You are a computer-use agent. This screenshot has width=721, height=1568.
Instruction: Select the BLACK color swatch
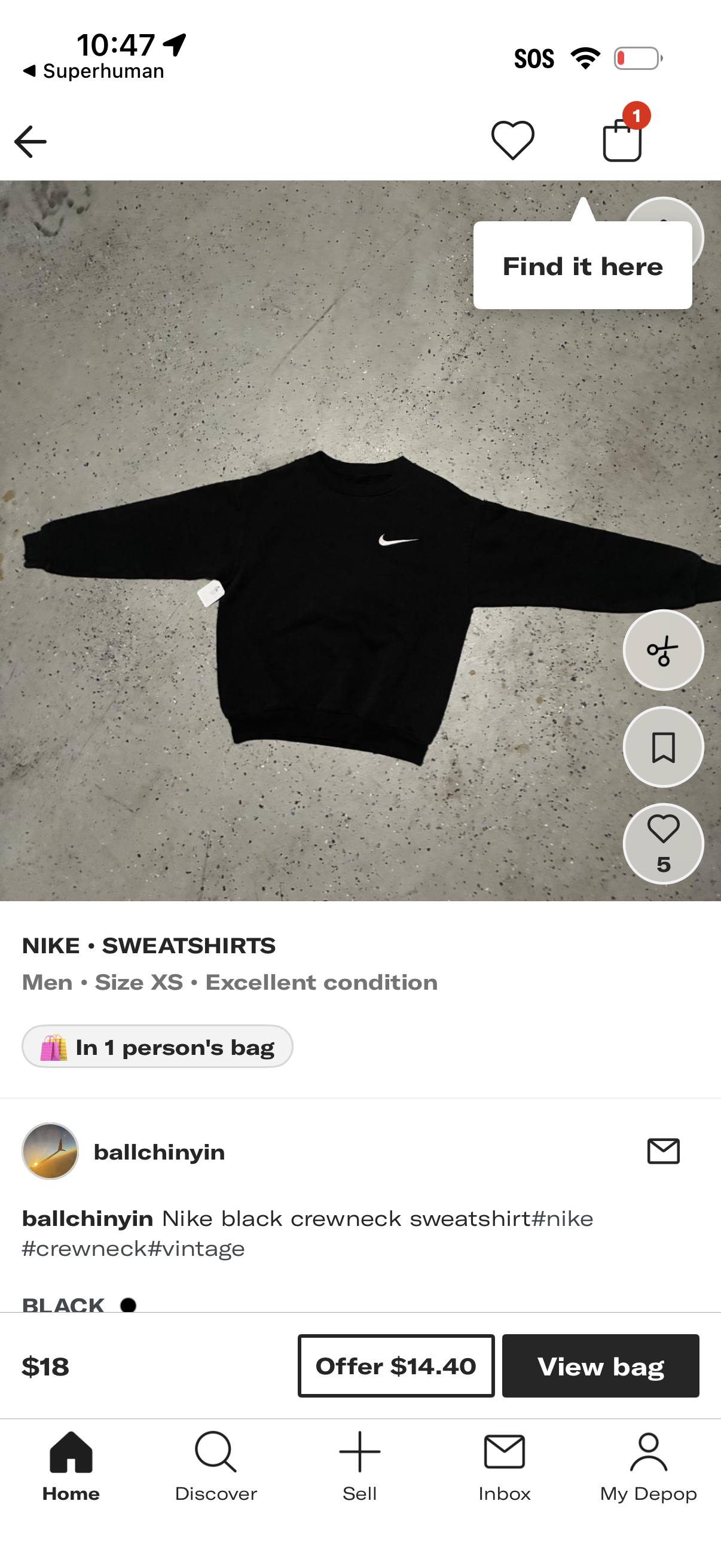point(129,1305)
